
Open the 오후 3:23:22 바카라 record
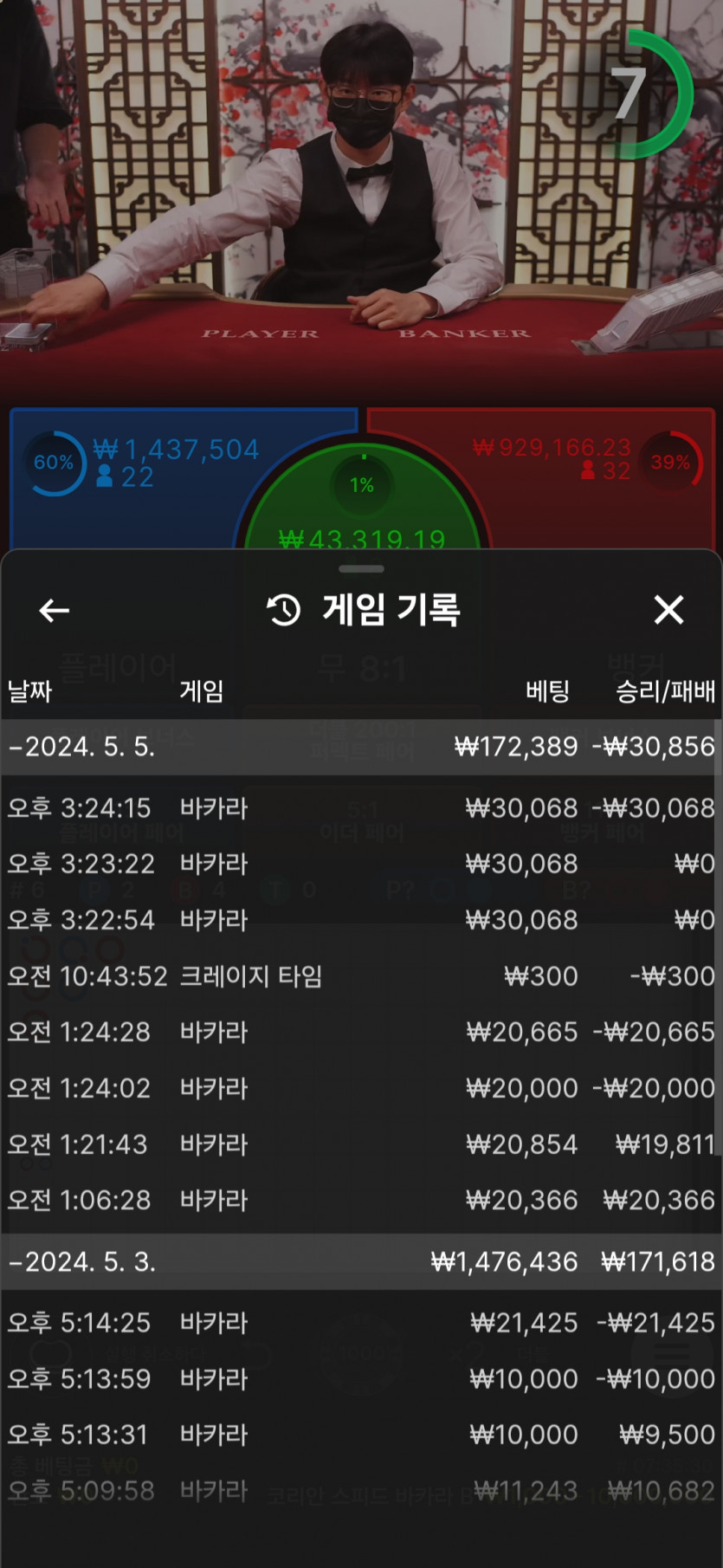[x=361, y=864]
